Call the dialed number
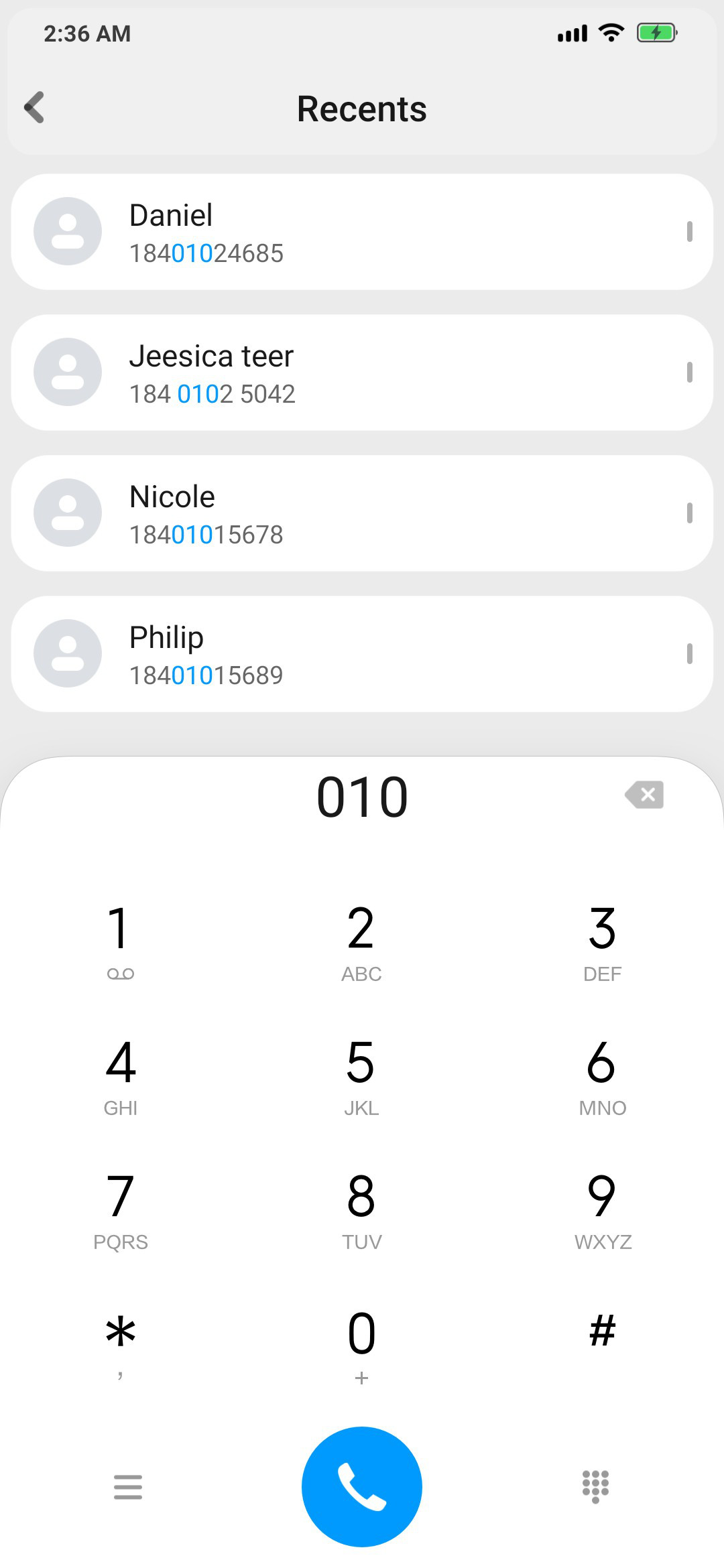This screenshot has width=724, height=1568. click(362, 1487)
